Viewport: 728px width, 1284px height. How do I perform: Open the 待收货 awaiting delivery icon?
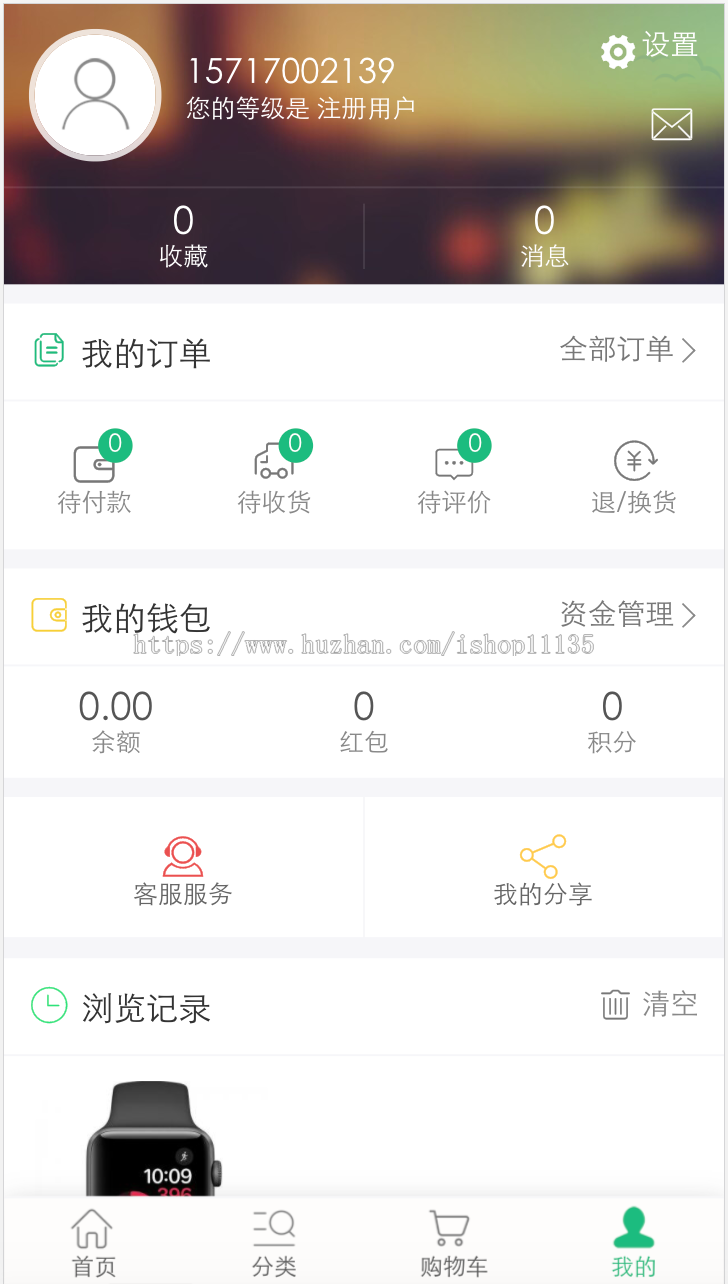coord(274,460)
